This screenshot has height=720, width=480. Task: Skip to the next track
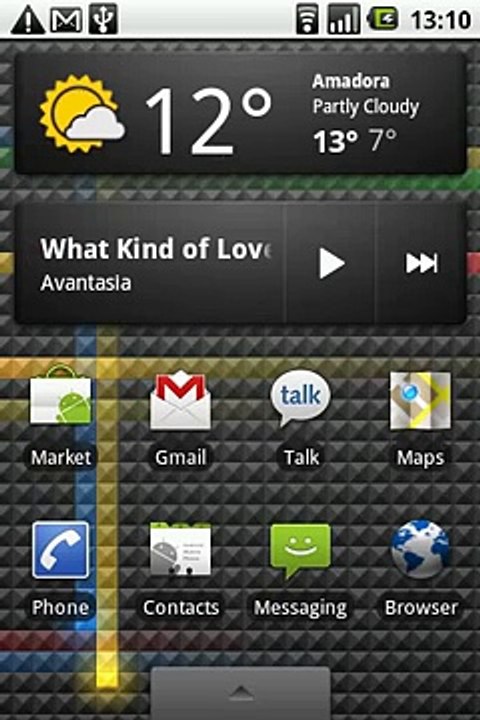(421, 264)
